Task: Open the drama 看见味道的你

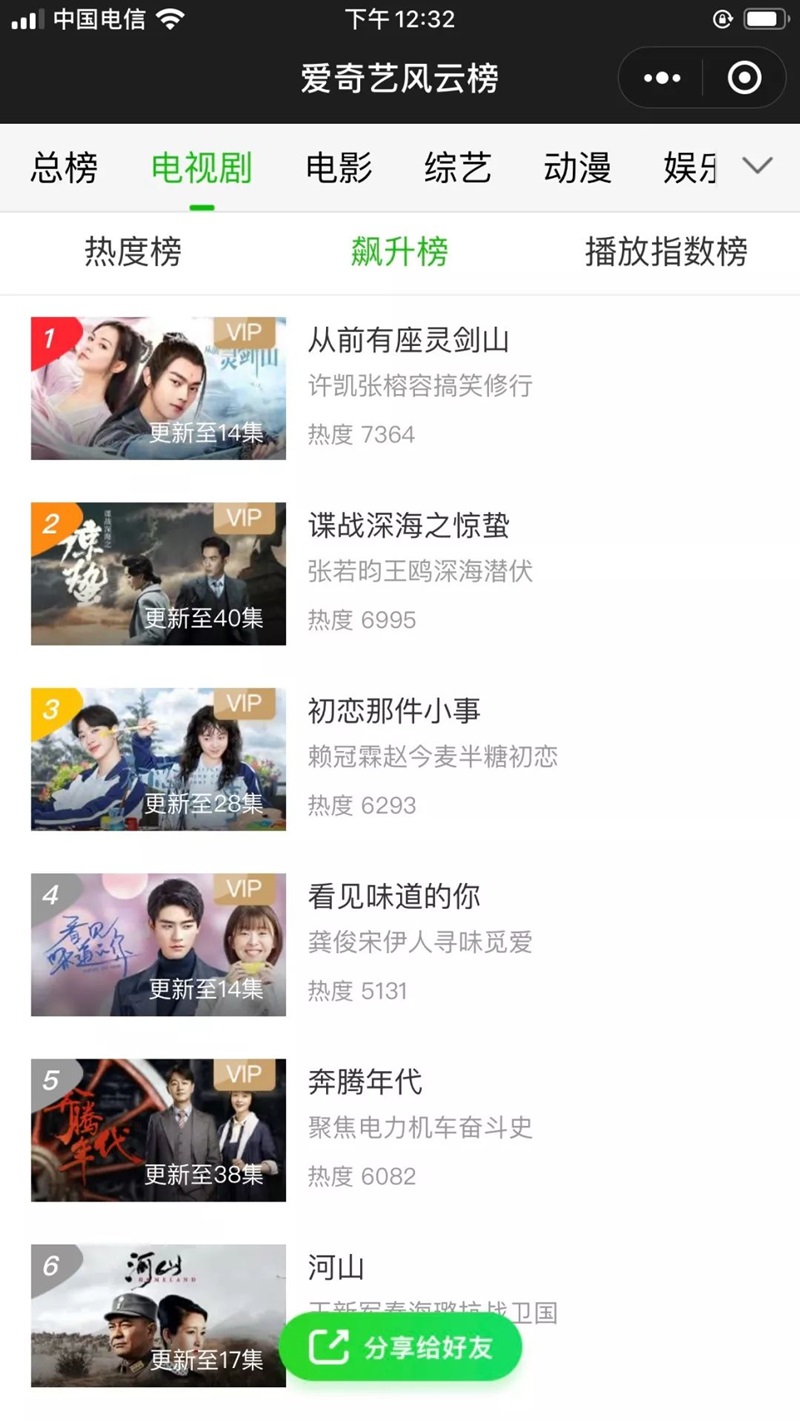Action: pos(394,896)
